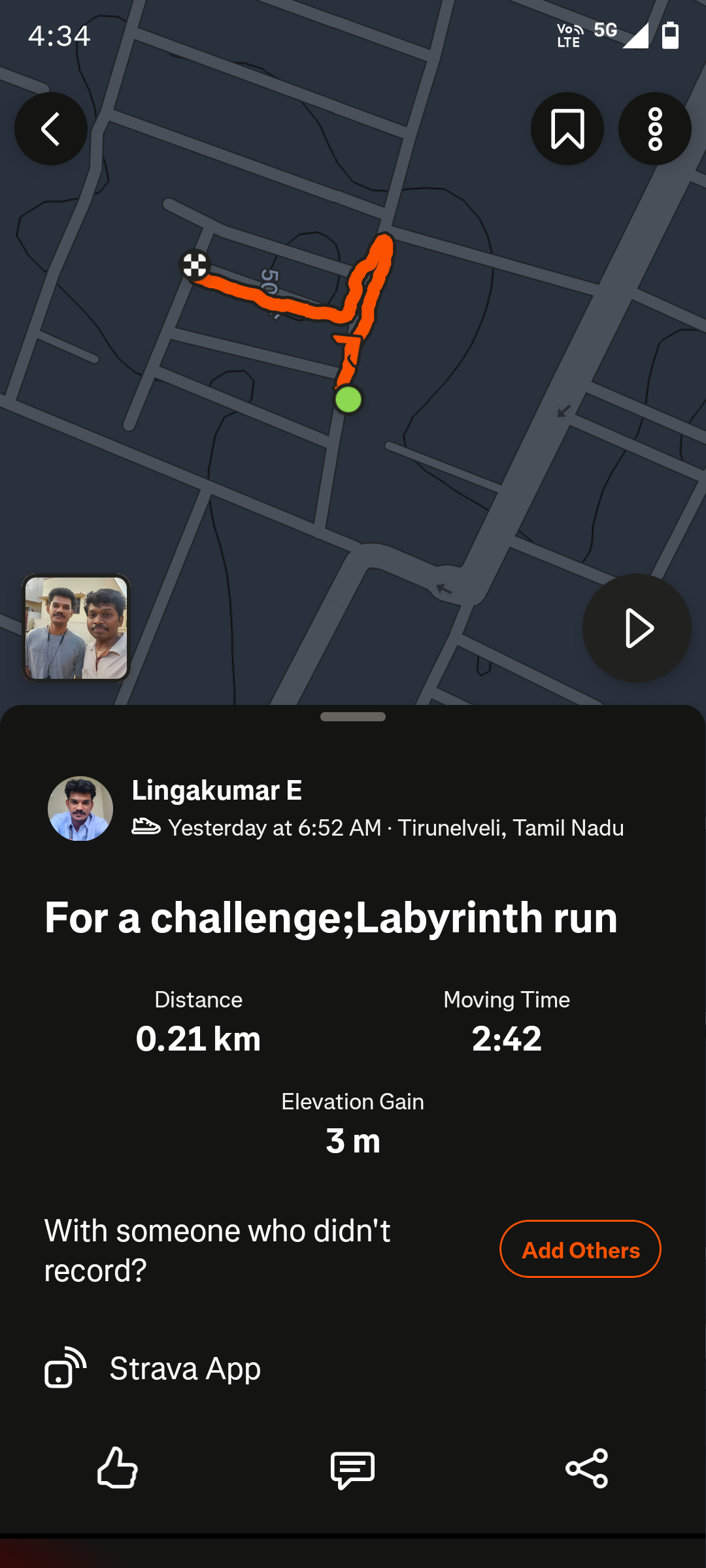Screen dimensions: 706x1568
Task: Open the three-dot overflow menu
Action: click(x=654, y=129)
